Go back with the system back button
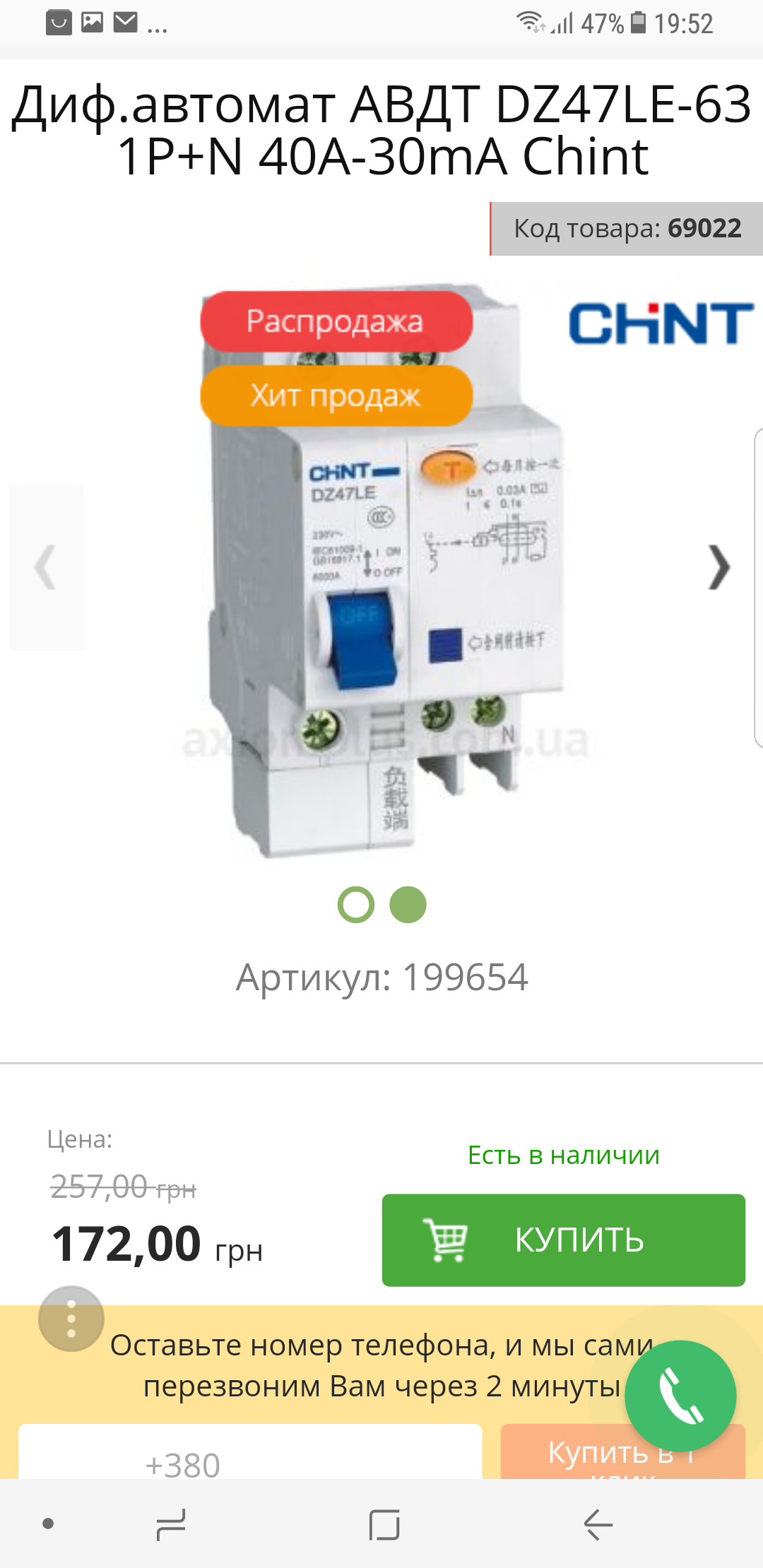The image size is (763, 1568). pyautogui.click(x=598, y=1524)
